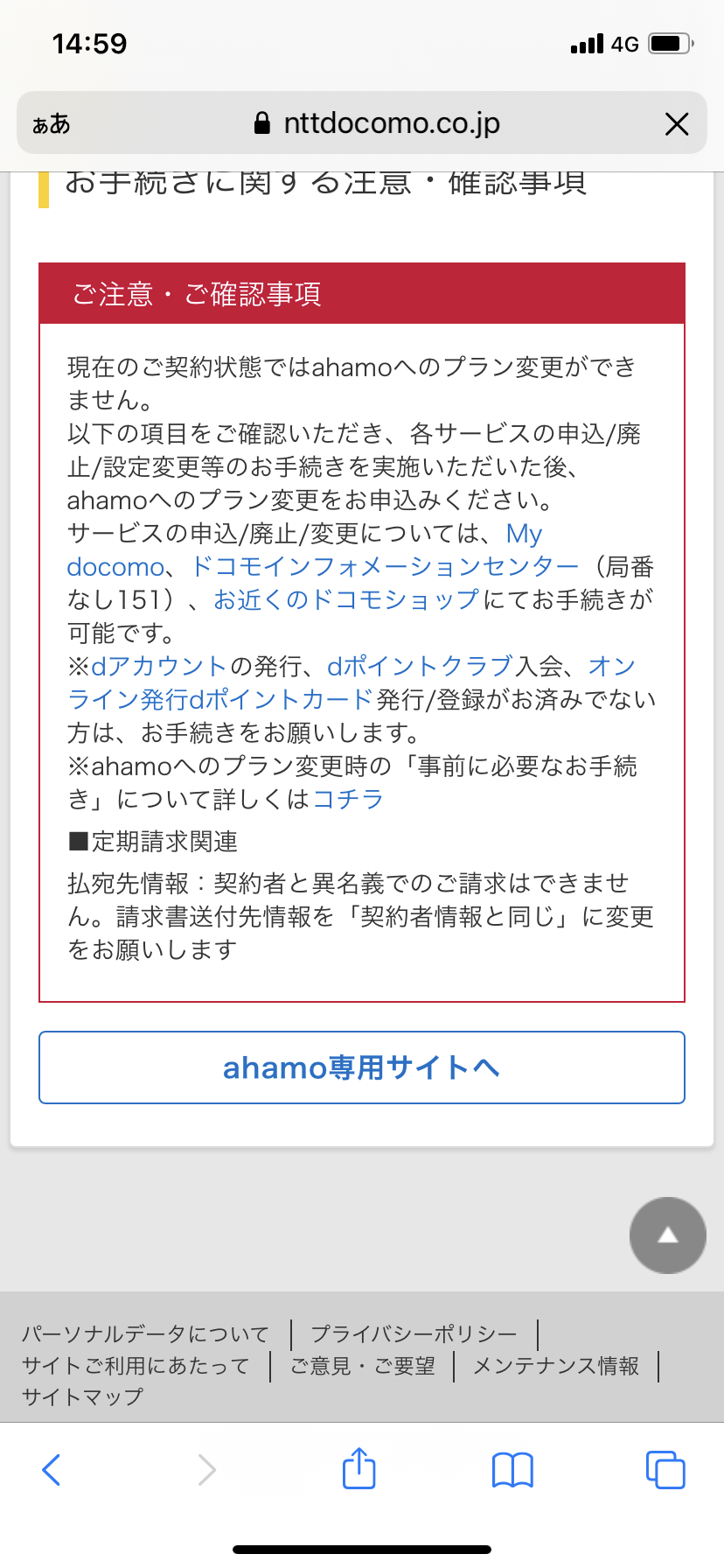
Task: Tap the scroll-to-top circular arrow button
Action: coord(667,1235)
